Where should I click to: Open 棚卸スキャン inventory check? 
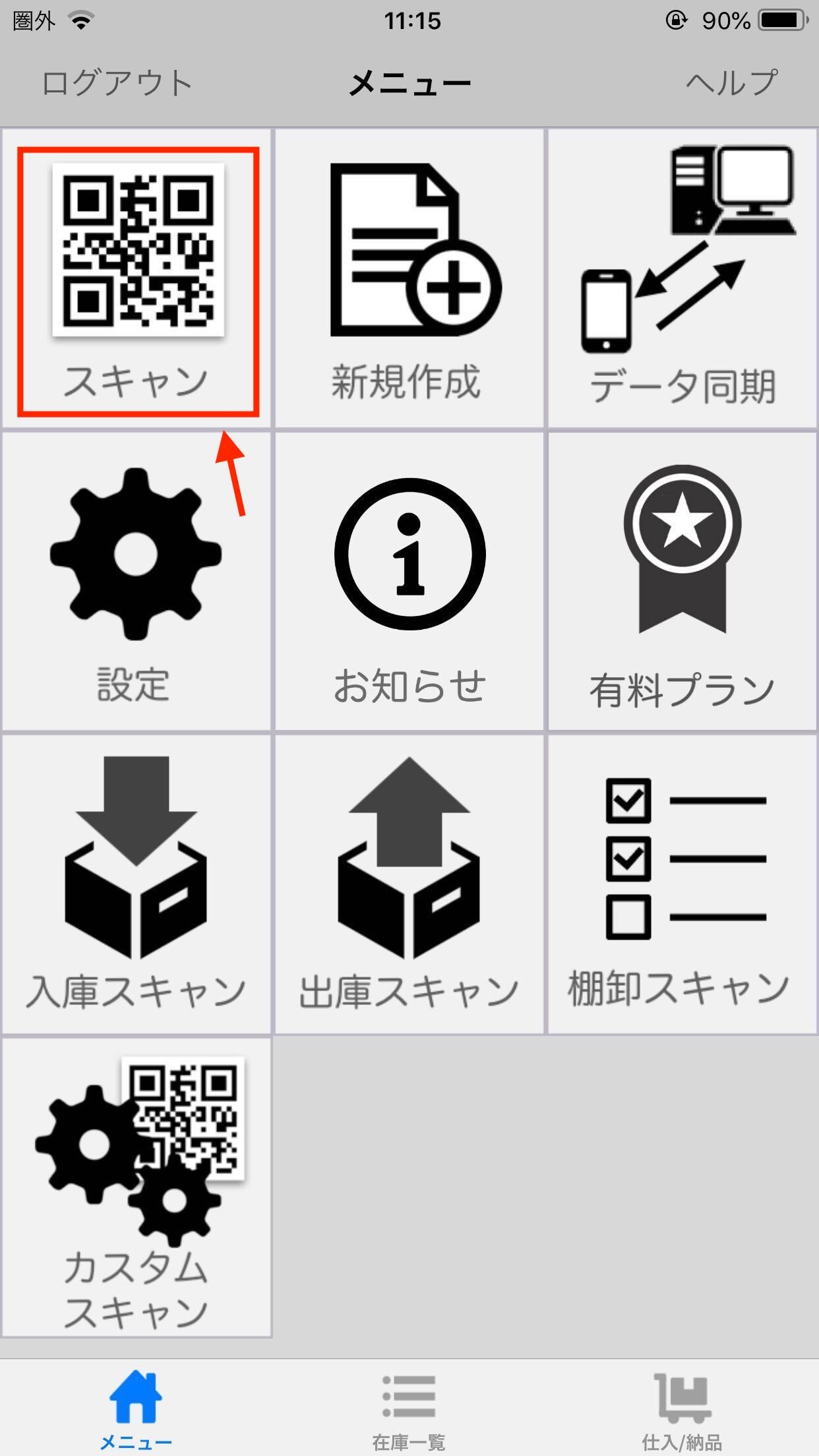tap(682, 884)
